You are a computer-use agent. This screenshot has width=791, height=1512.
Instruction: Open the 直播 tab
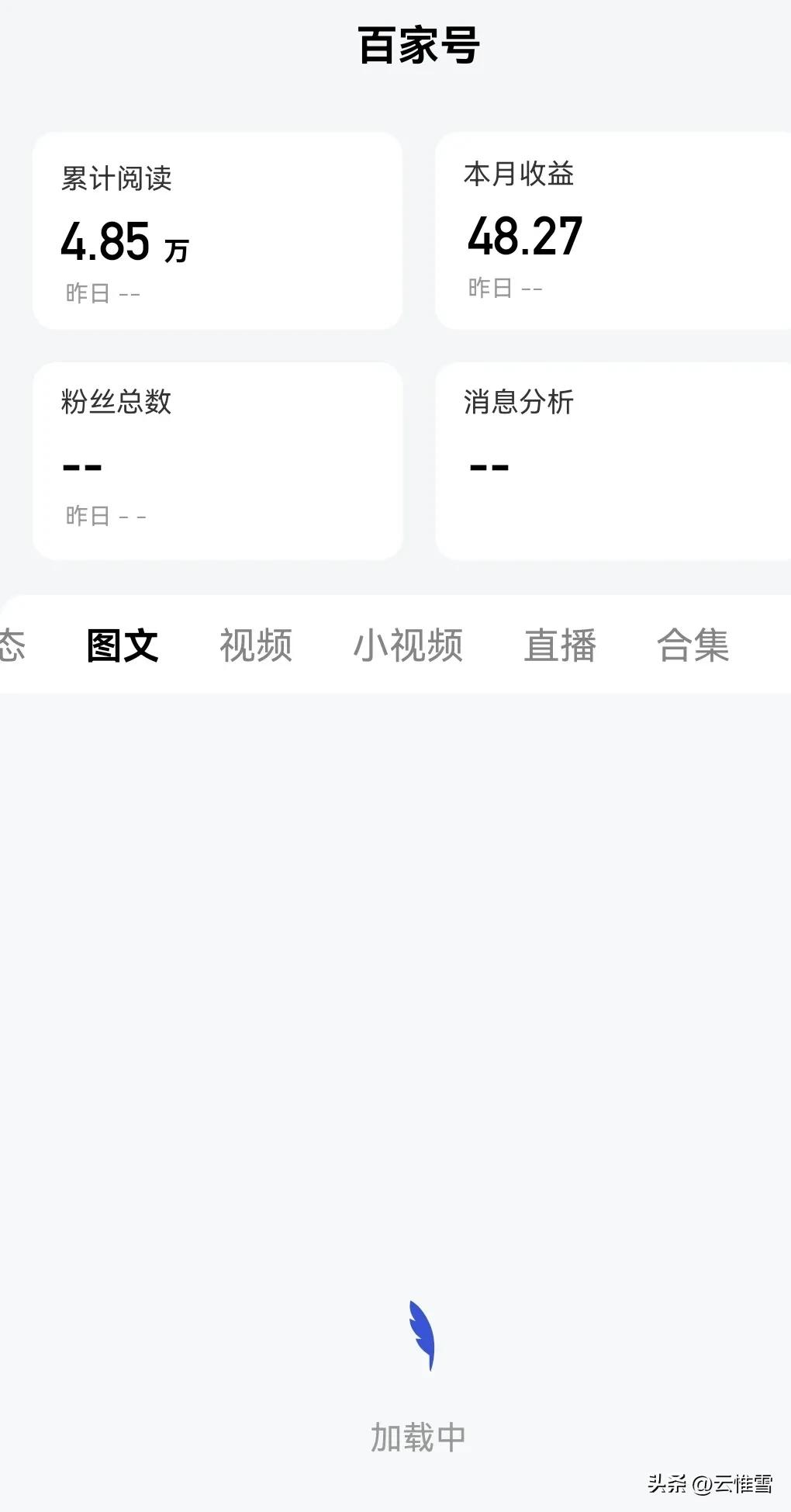click(560, 646)
